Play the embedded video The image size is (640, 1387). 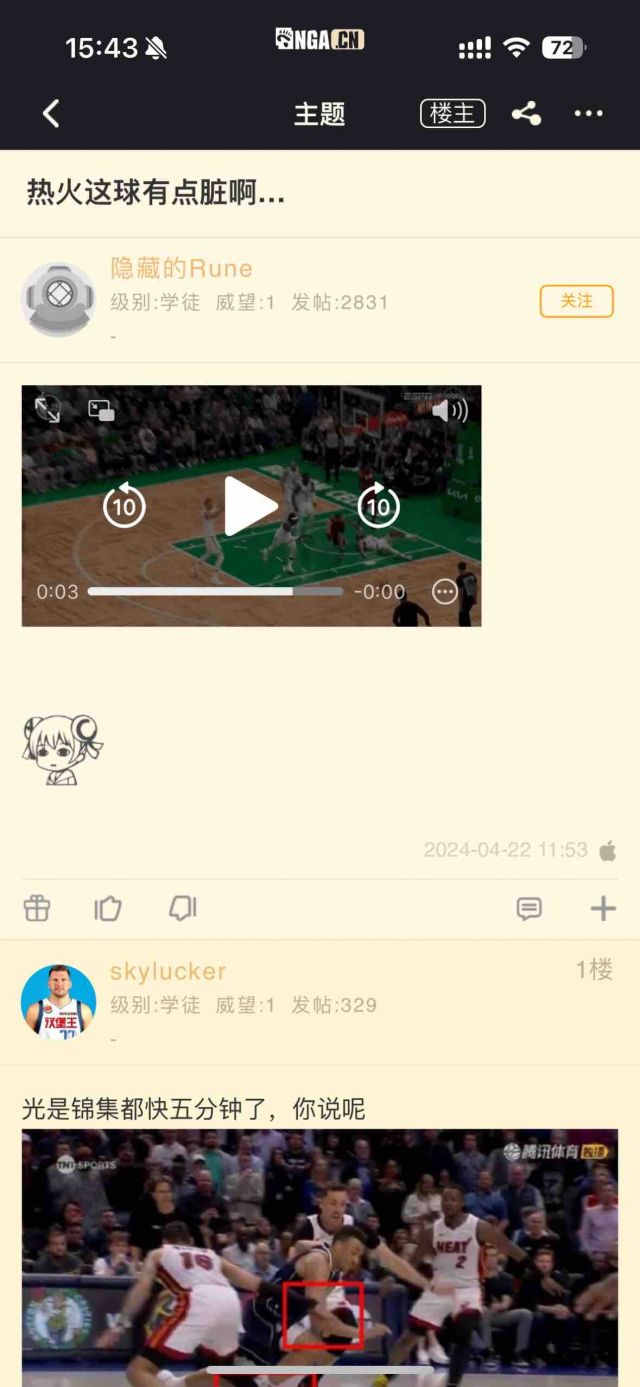(250, 506)
